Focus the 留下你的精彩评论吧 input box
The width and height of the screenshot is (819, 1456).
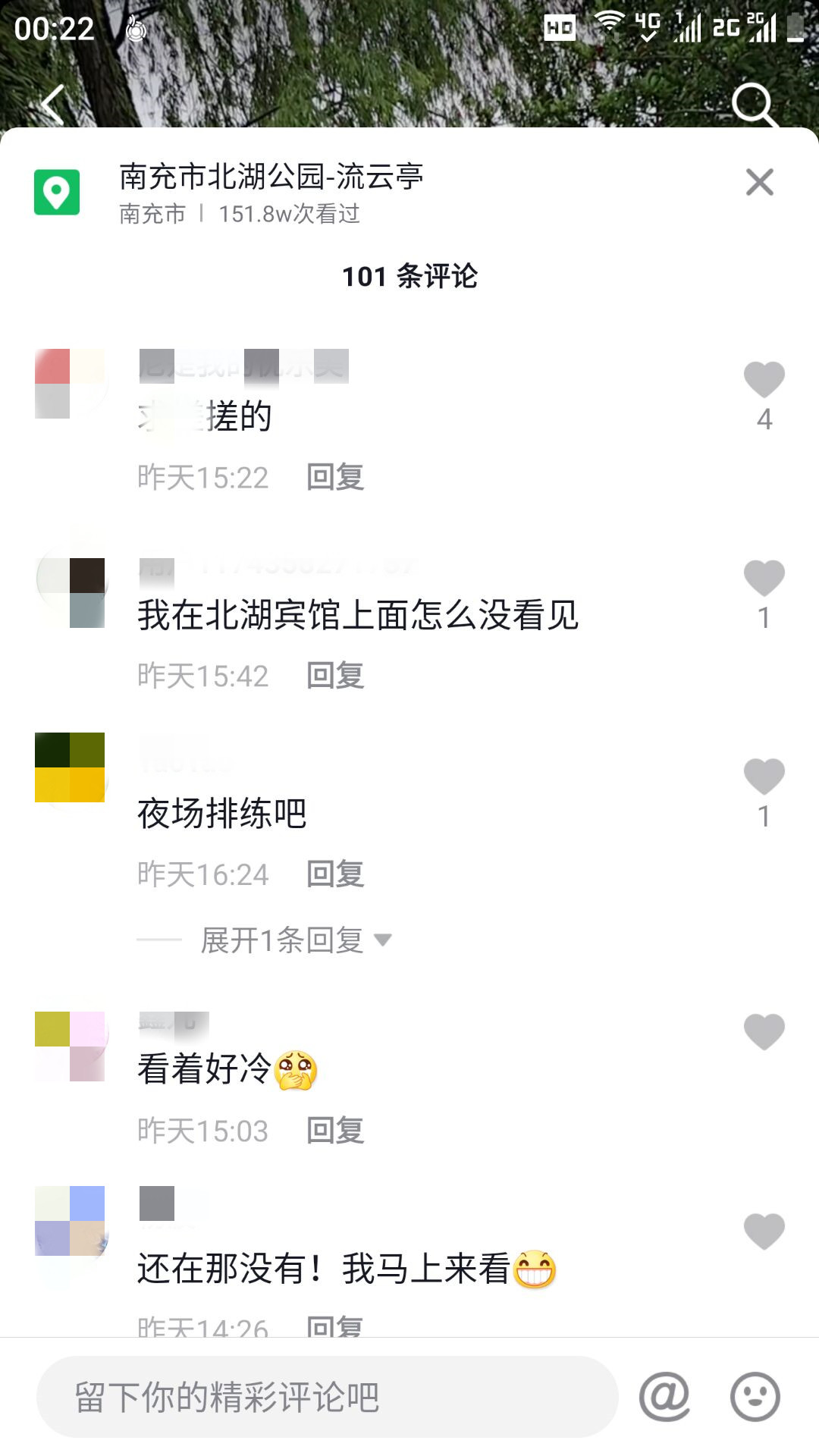point(326,1397)
